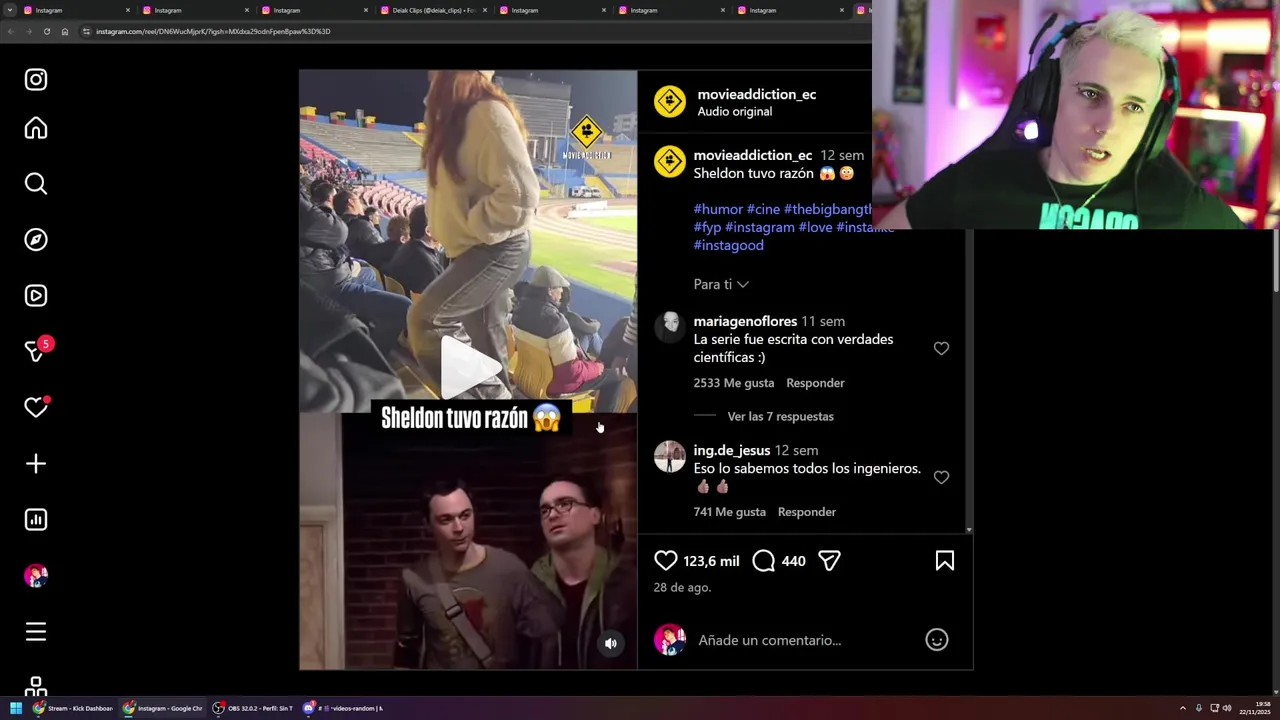Open the search icon in the sidebar
Image resolution: width=1280 pixels, height=720 pixels.
pos(36,184)
